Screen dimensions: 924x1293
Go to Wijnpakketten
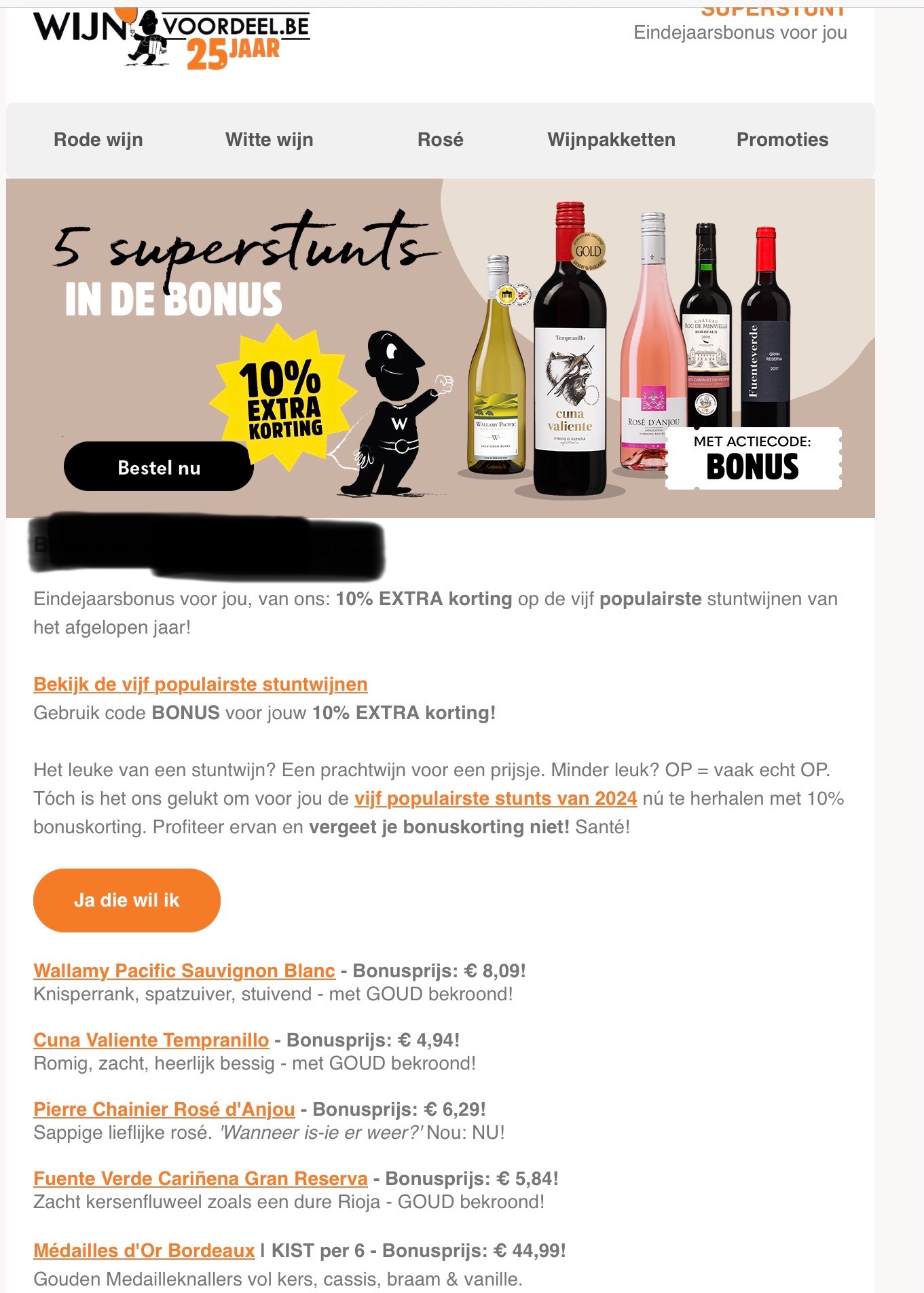(611, 140)
